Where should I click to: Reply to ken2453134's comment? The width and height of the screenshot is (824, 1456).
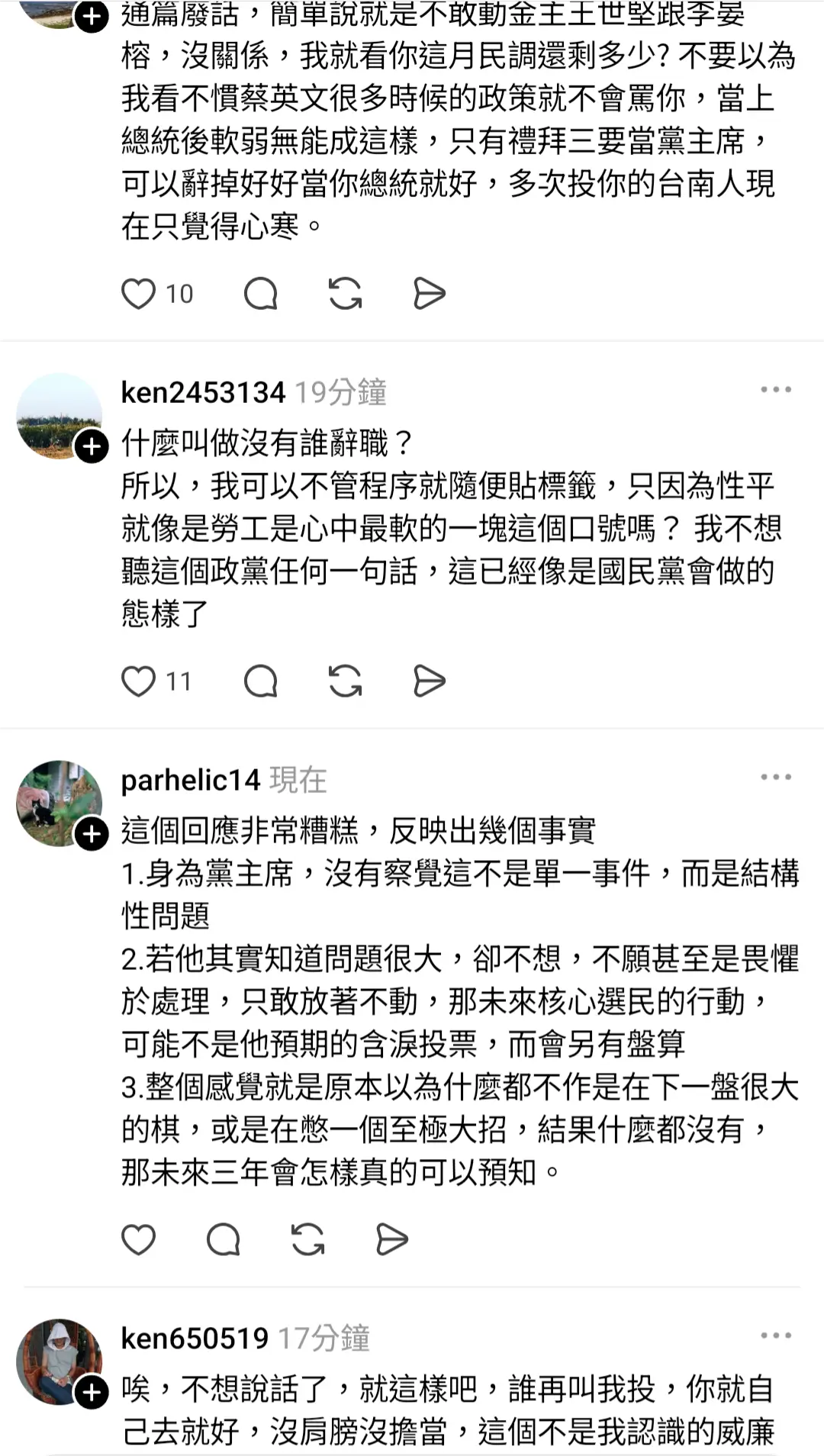click(x=260, y=681)
